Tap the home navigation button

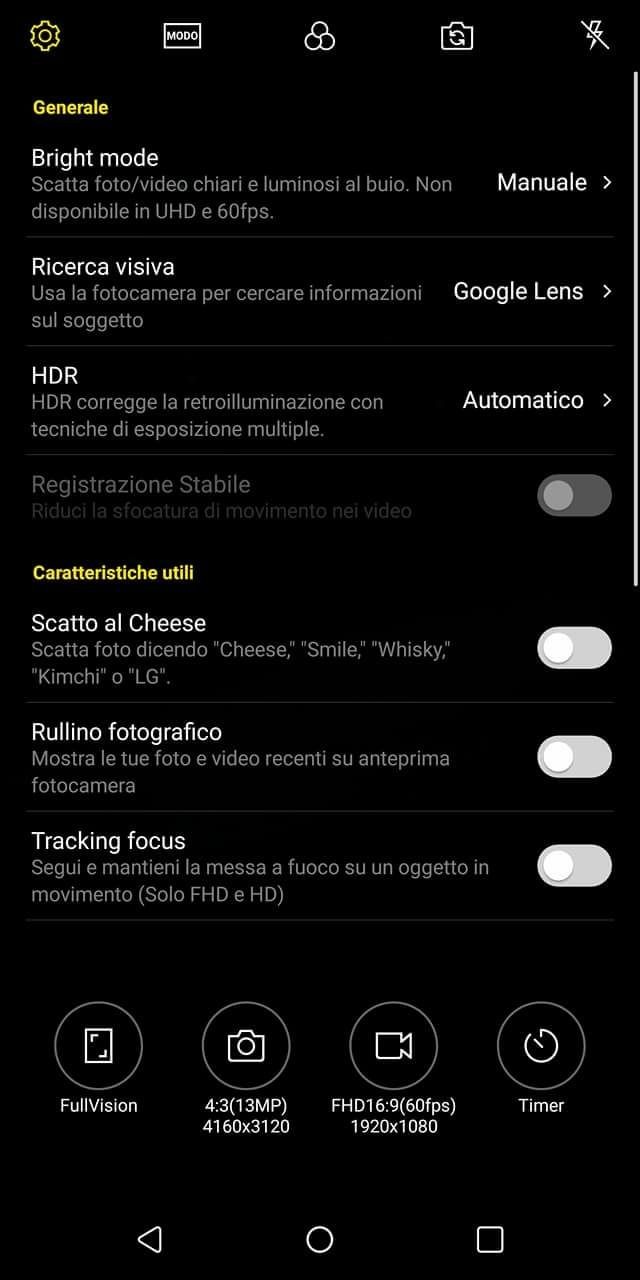tap(320, 1239)
